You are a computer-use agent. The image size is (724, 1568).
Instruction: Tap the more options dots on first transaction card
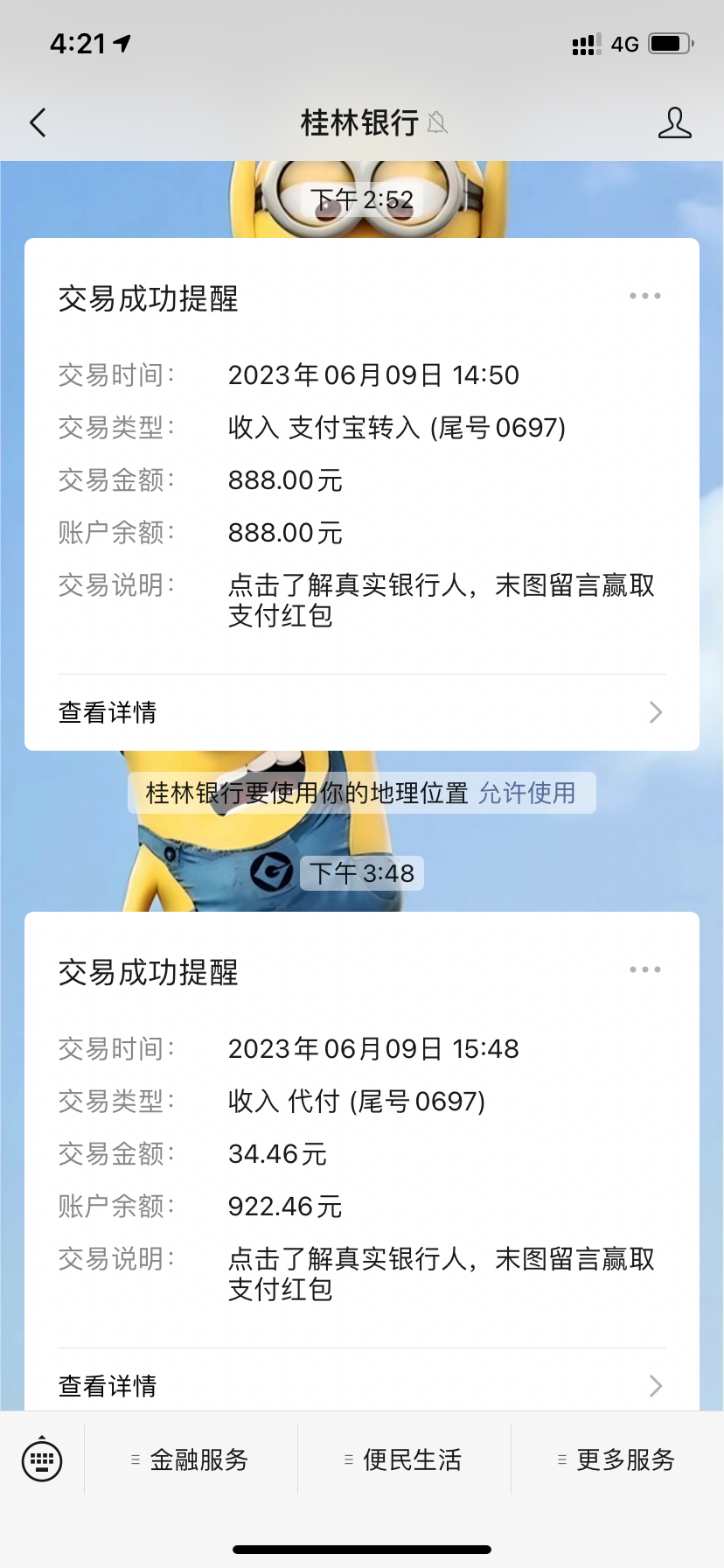tap(644, 296)
